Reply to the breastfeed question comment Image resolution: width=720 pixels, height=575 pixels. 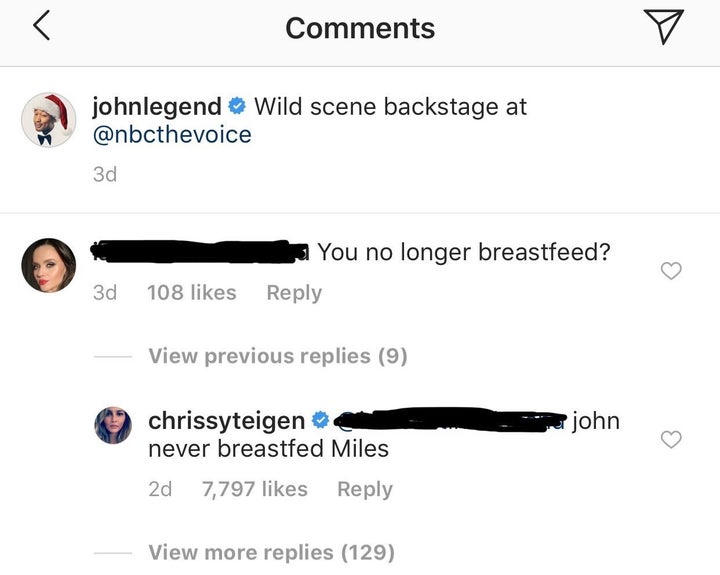point(294,293)
